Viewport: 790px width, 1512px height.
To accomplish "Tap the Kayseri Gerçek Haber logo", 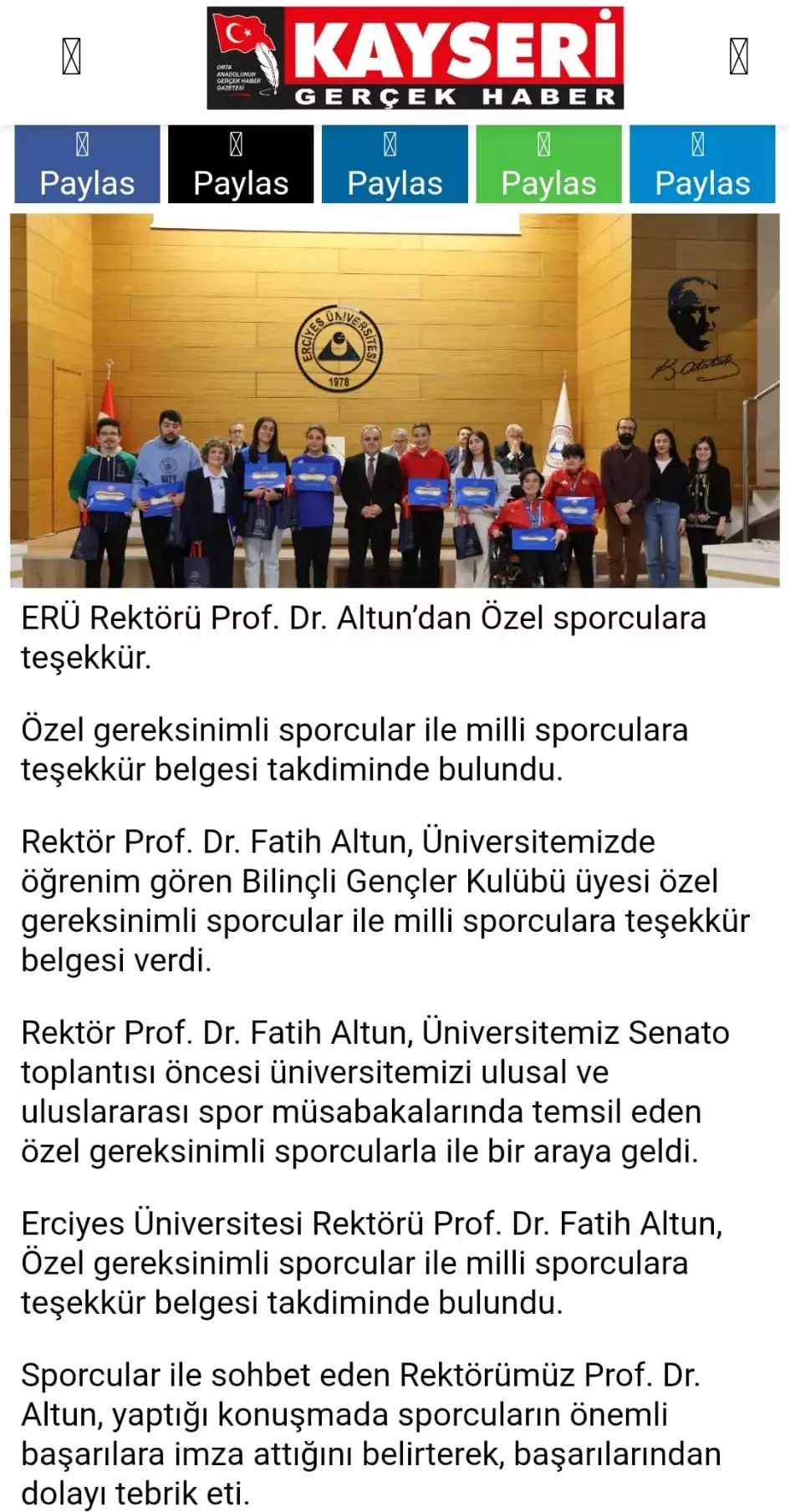I will pyautogui.click(x=415, y=59).
